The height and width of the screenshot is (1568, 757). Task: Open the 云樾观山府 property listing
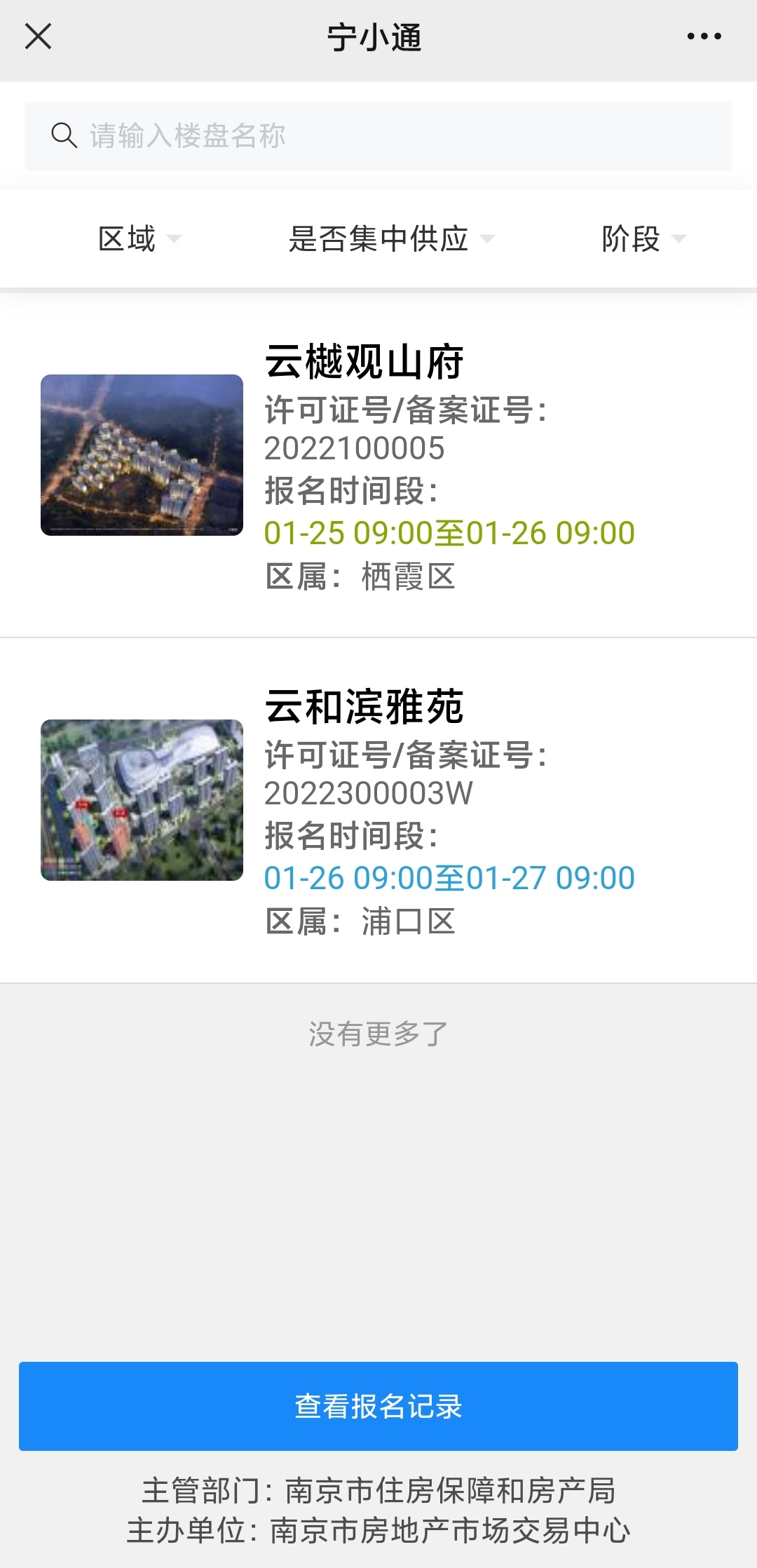coord(378,466)
